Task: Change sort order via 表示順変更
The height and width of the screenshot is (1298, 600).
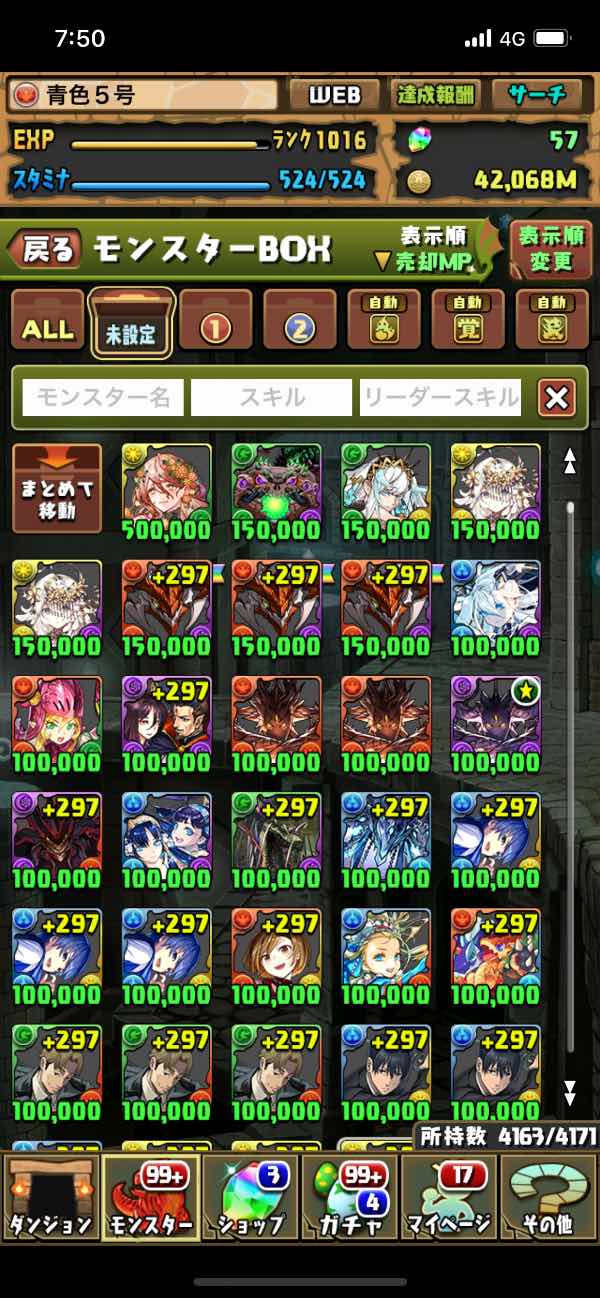Action: [550, 250]
